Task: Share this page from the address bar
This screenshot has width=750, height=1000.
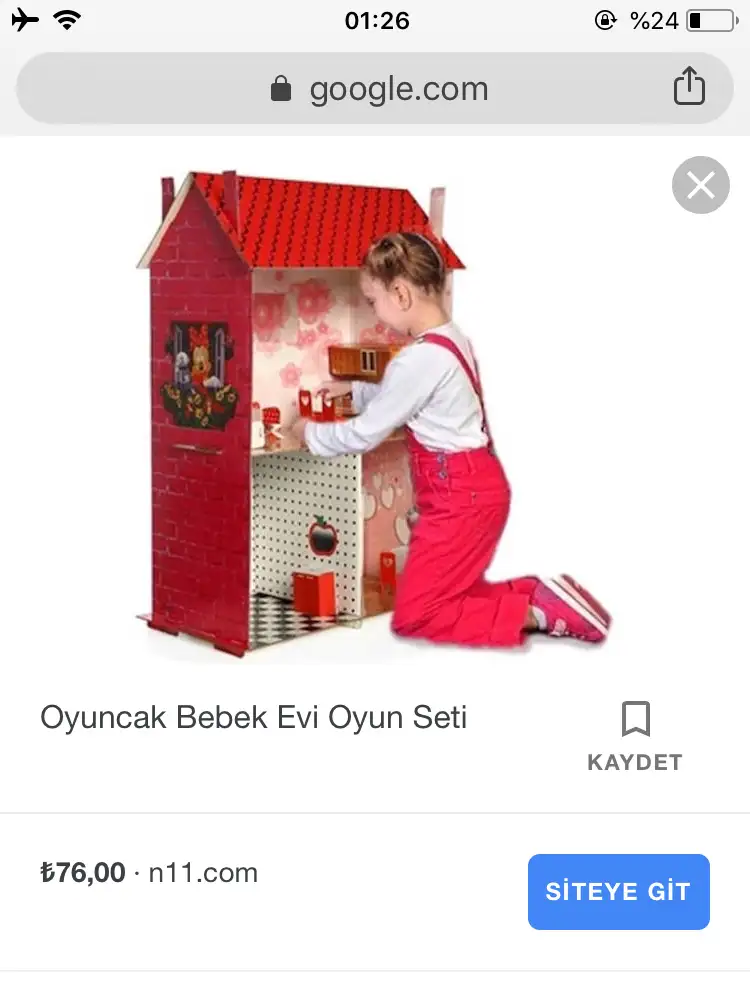Action: point(688,88)
